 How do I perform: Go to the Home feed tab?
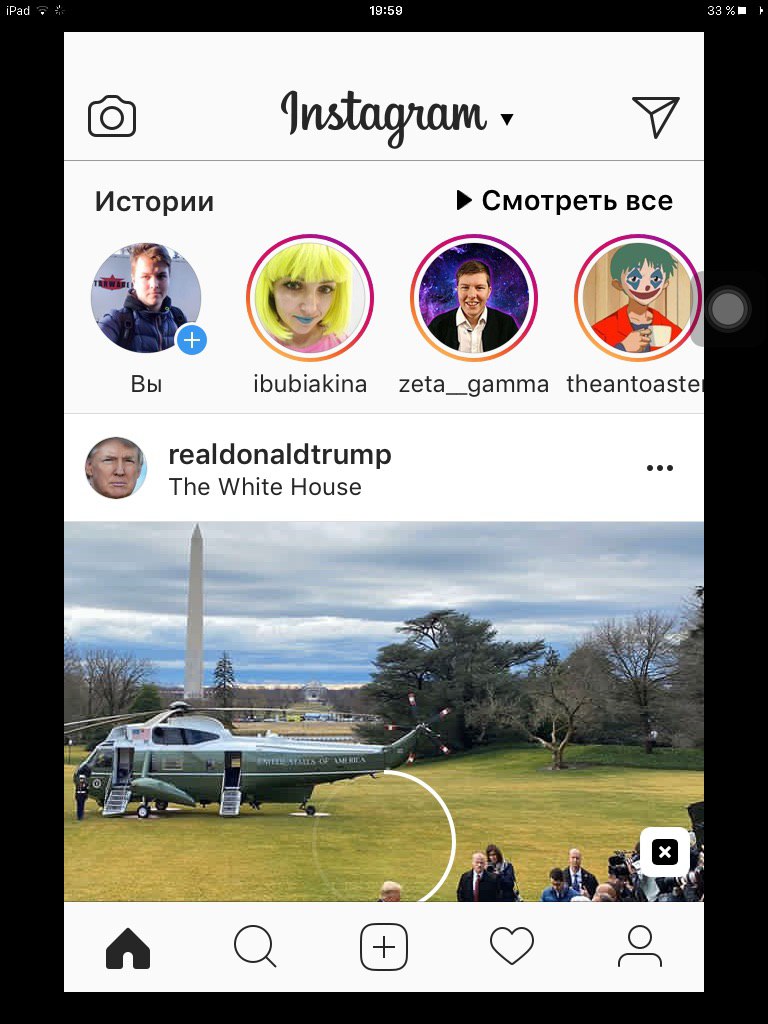[x=128, y=947]
